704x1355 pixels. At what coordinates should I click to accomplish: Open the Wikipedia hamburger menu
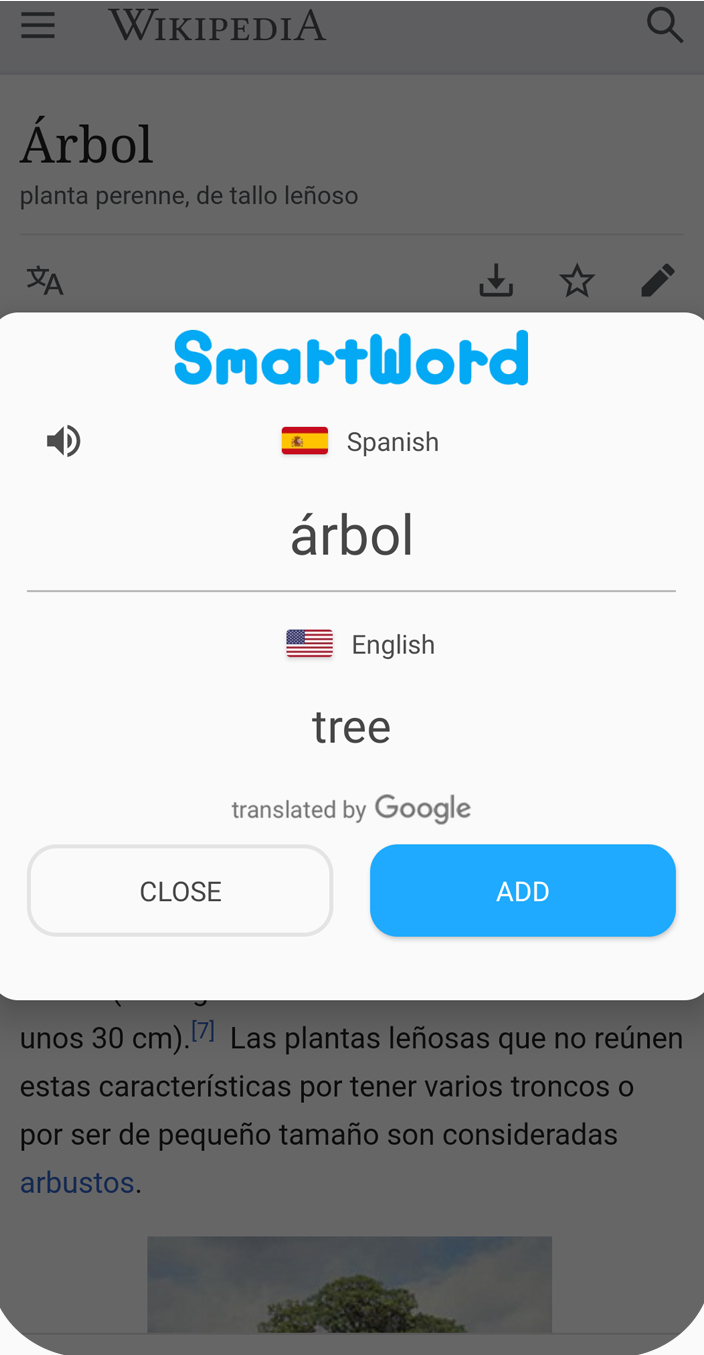(x=38, y=25)
